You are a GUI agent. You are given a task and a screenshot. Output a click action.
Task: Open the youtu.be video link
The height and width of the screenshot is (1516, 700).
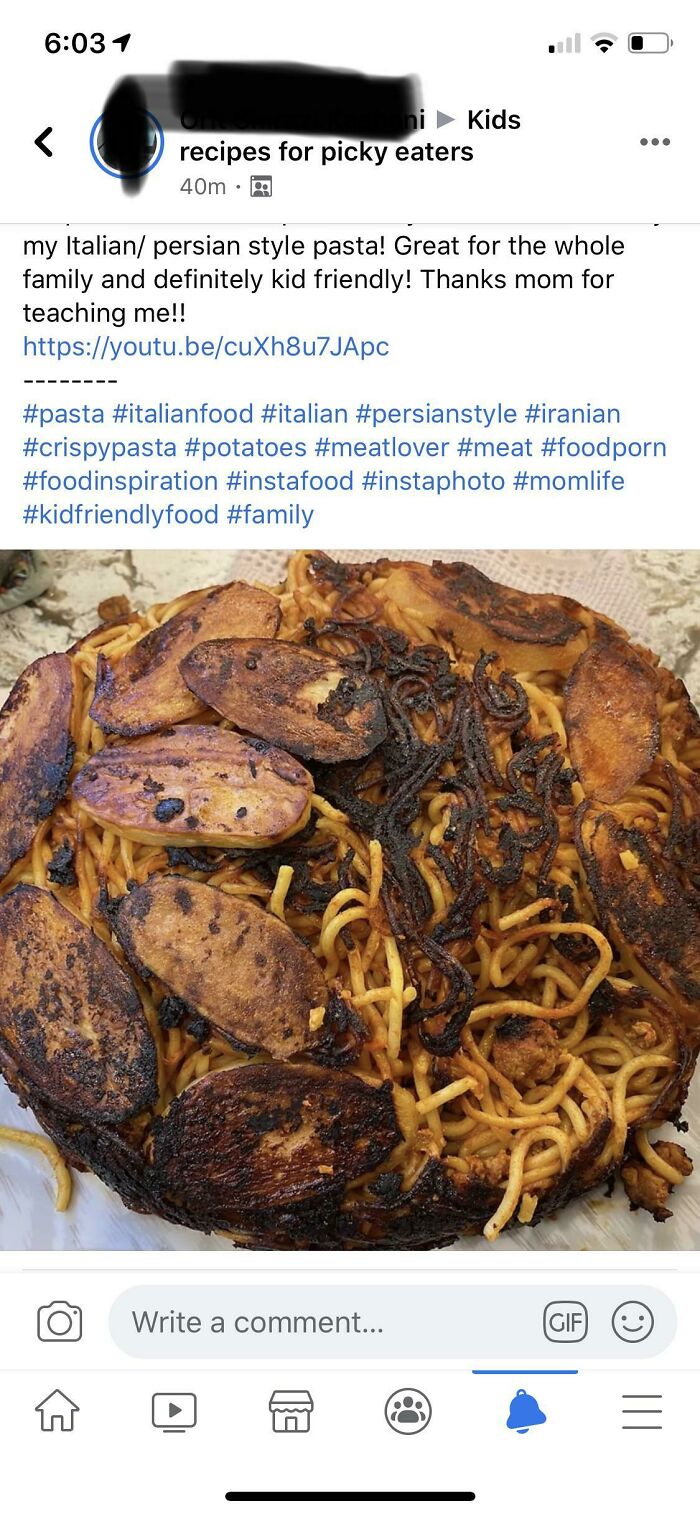[x=206, y=347]
